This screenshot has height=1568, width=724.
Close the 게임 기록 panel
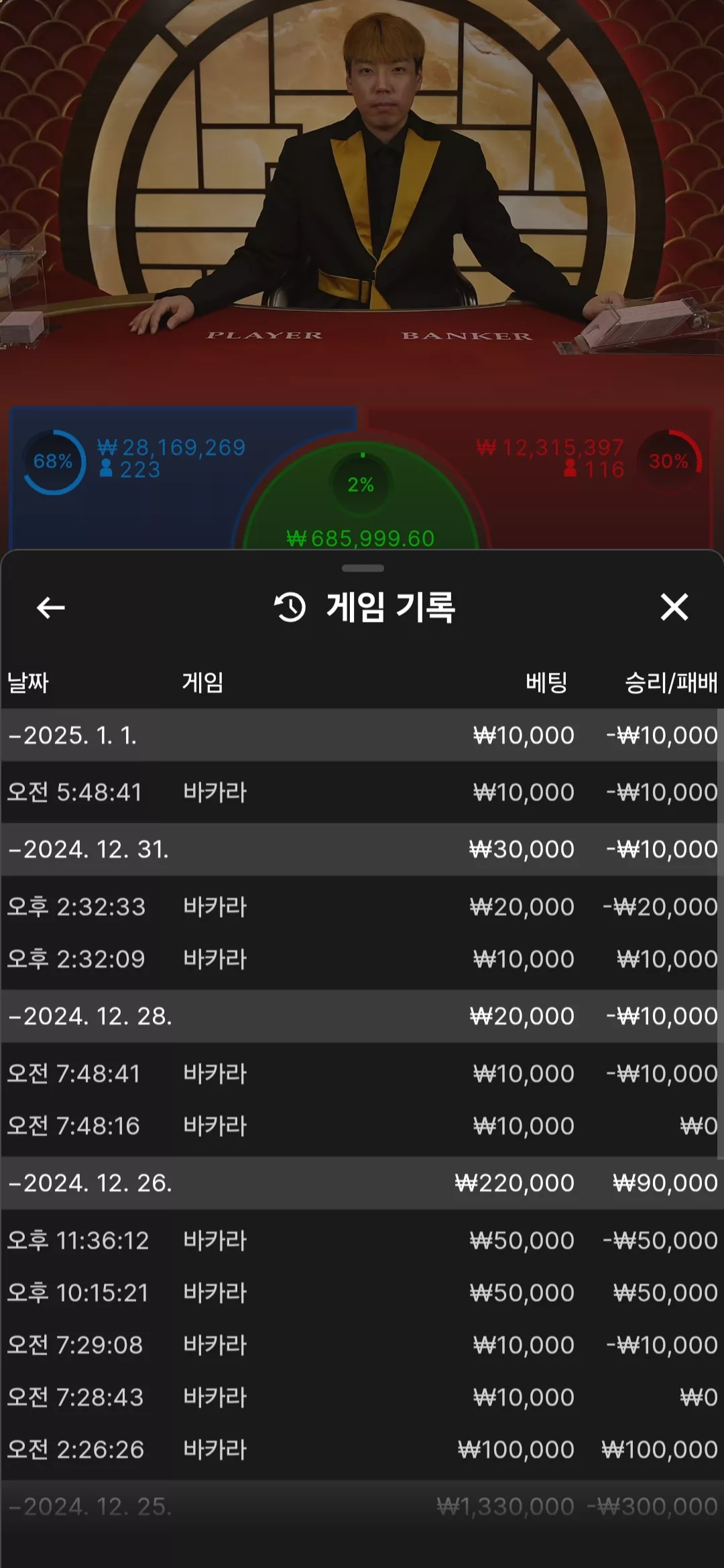674,607
